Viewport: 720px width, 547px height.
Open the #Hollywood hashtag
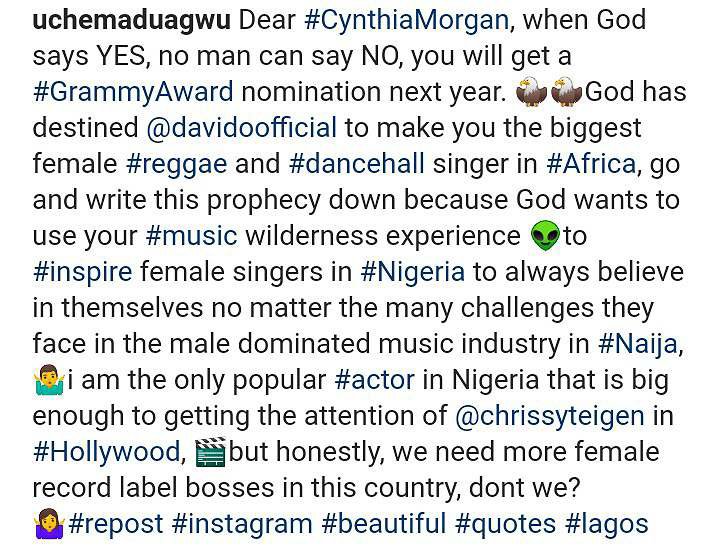coord(107,452)
